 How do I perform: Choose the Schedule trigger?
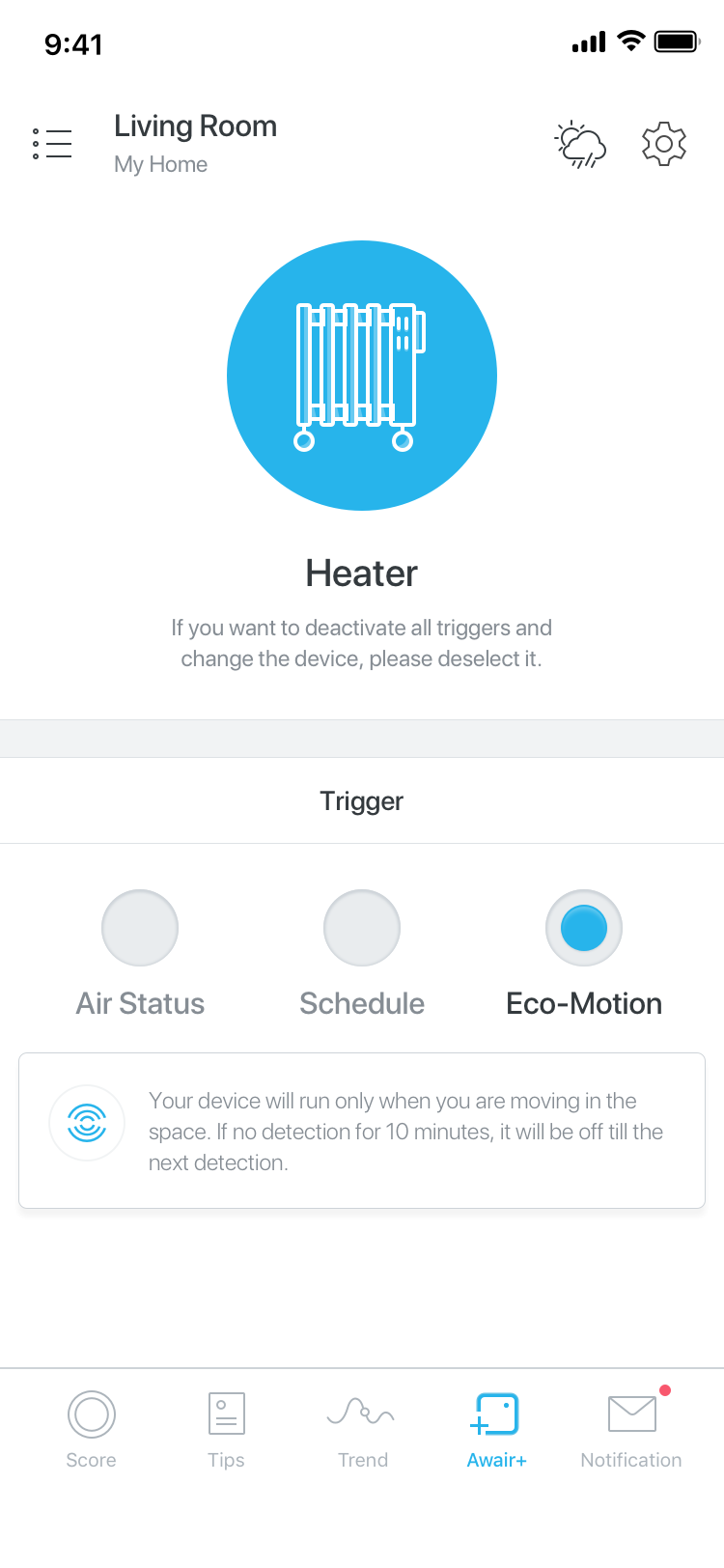click(362, 928)
